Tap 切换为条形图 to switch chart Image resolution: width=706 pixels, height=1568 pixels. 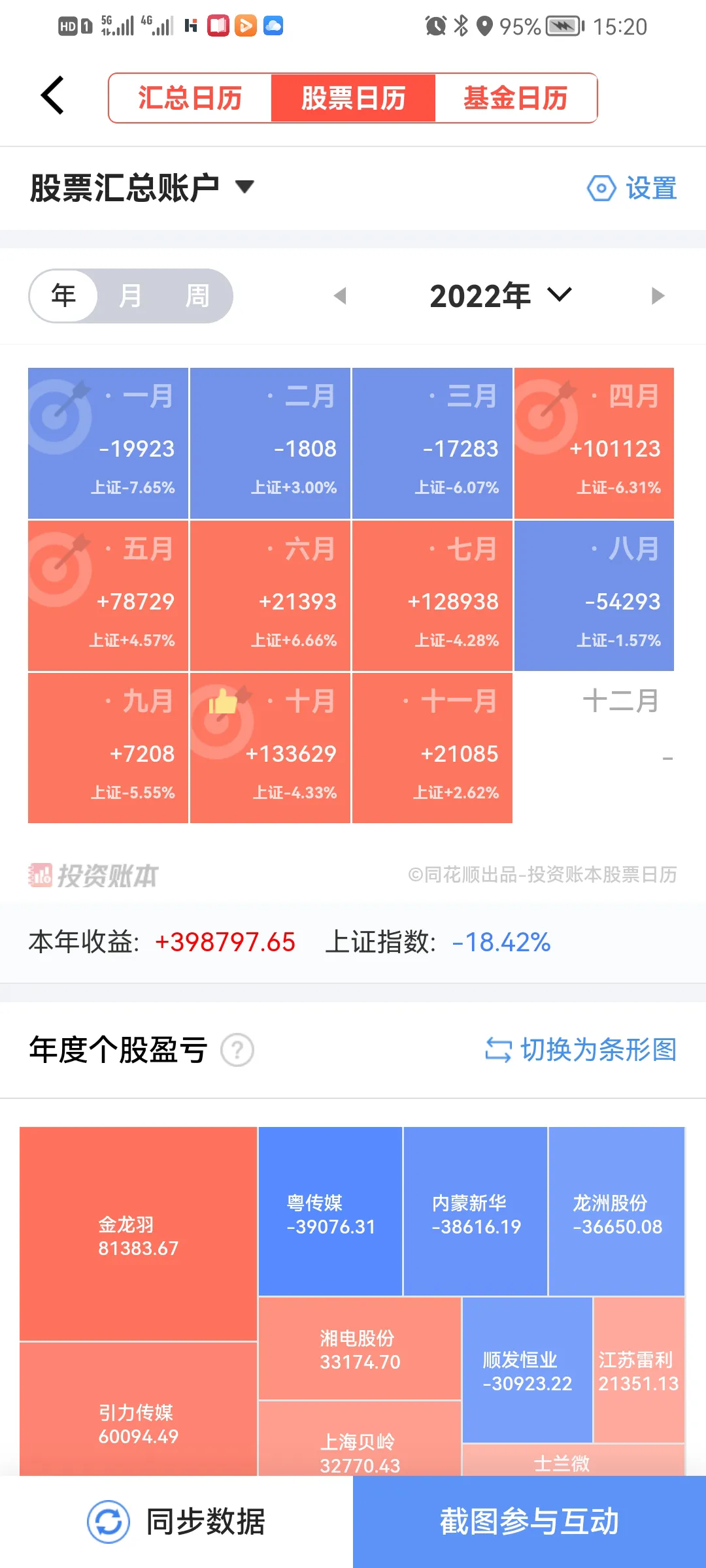(x=580, y=1051)
